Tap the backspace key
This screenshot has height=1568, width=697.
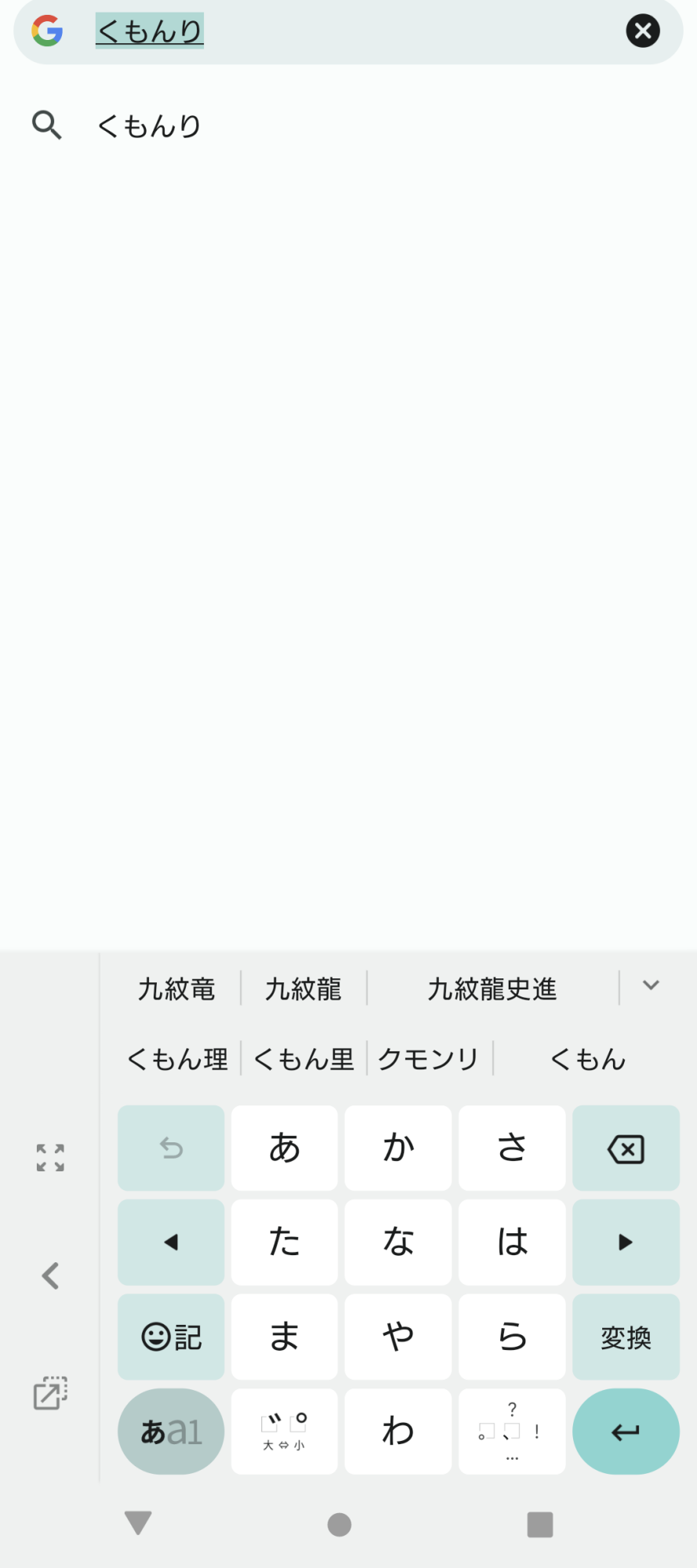626,1149
